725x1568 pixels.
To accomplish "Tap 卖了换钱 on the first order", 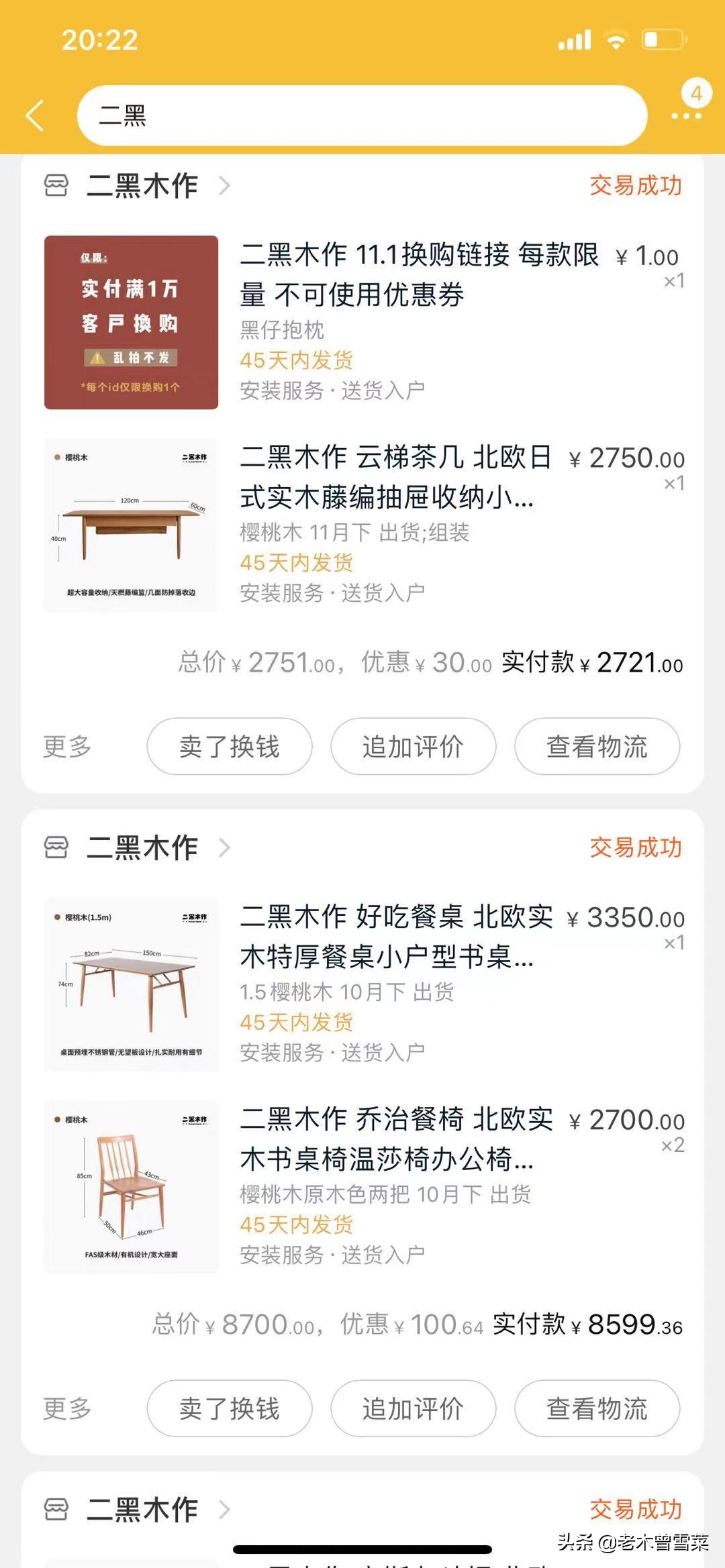I will pyautogui.click(x=229, y=746).
